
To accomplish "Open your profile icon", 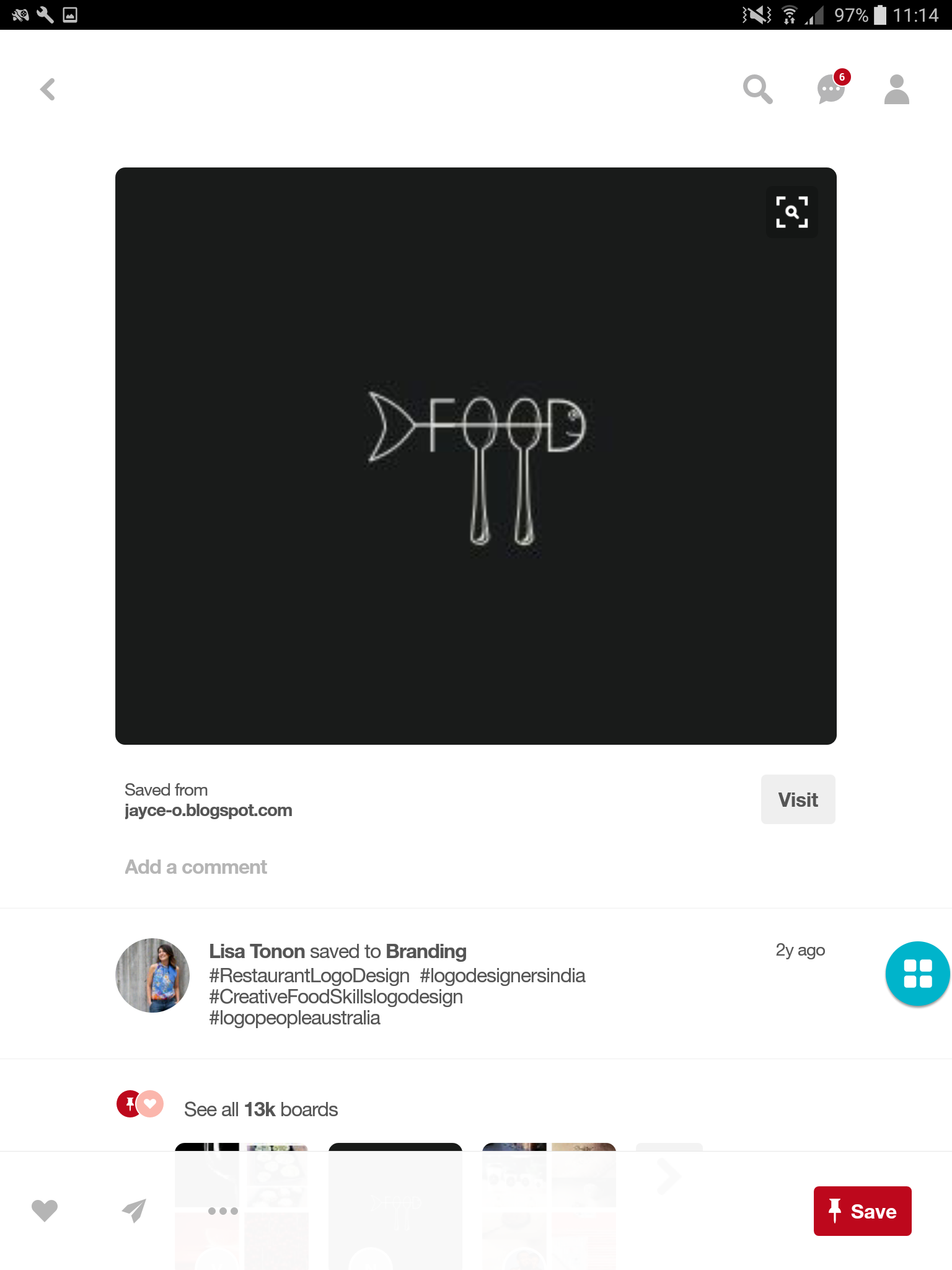I will [x=896, y=89].
